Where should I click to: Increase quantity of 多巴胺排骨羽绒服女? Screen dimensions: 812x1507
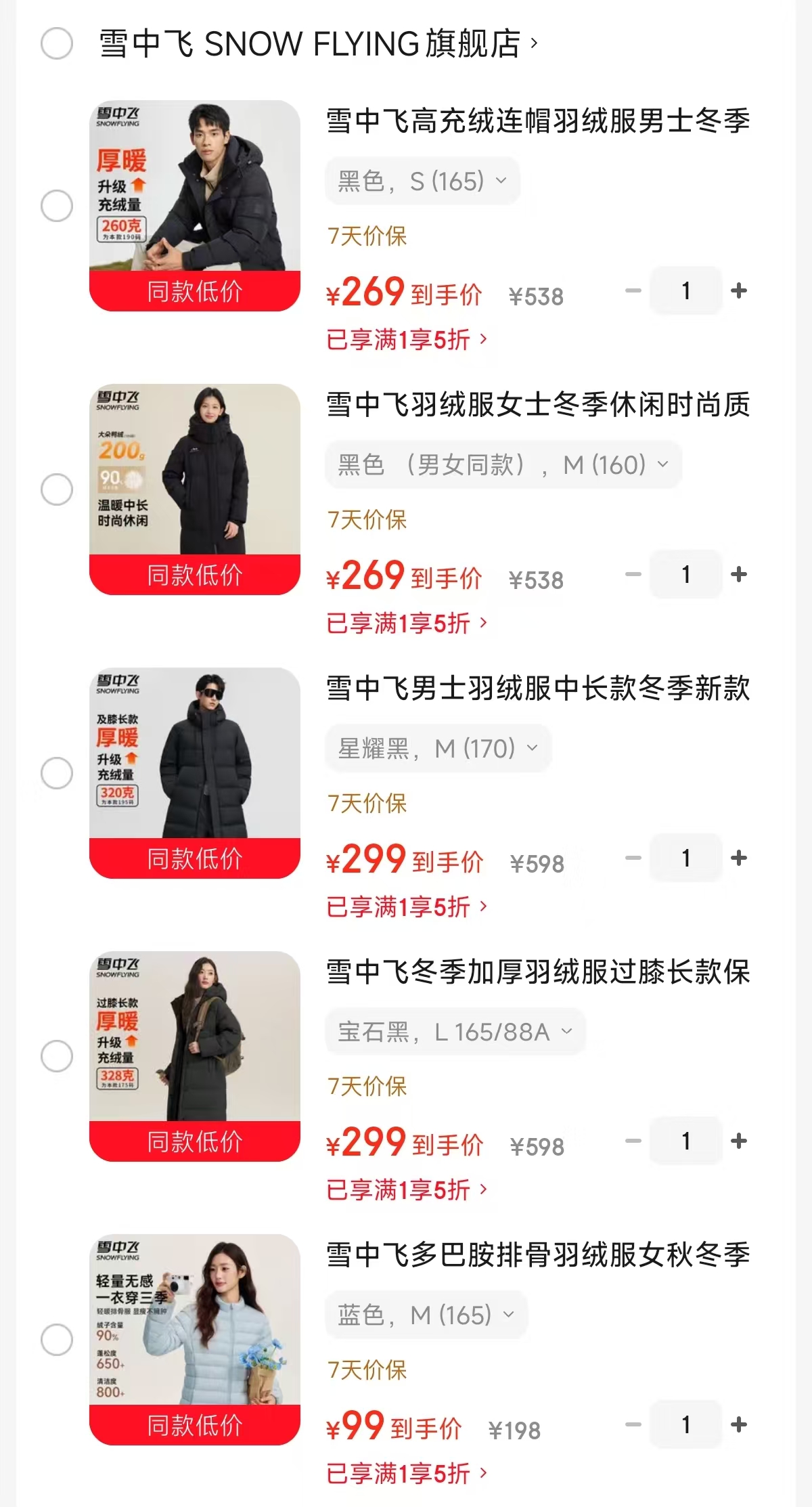tap(739, 1424)
